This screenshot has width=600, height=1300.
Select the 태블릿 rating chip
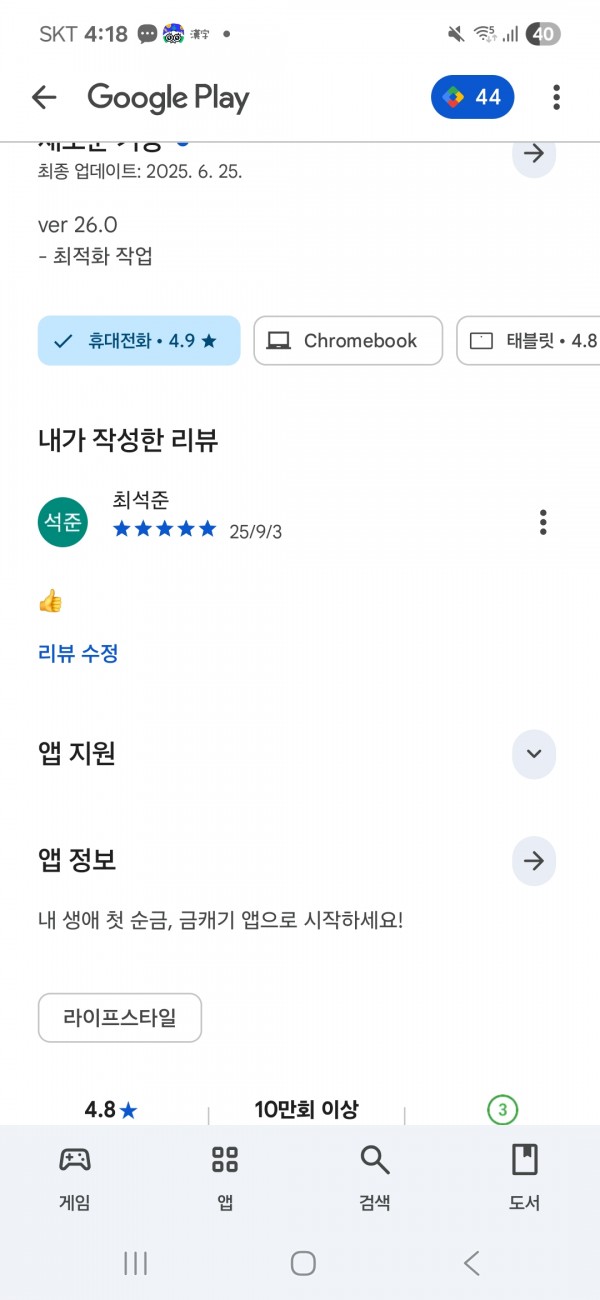click(x=528, y=341)
